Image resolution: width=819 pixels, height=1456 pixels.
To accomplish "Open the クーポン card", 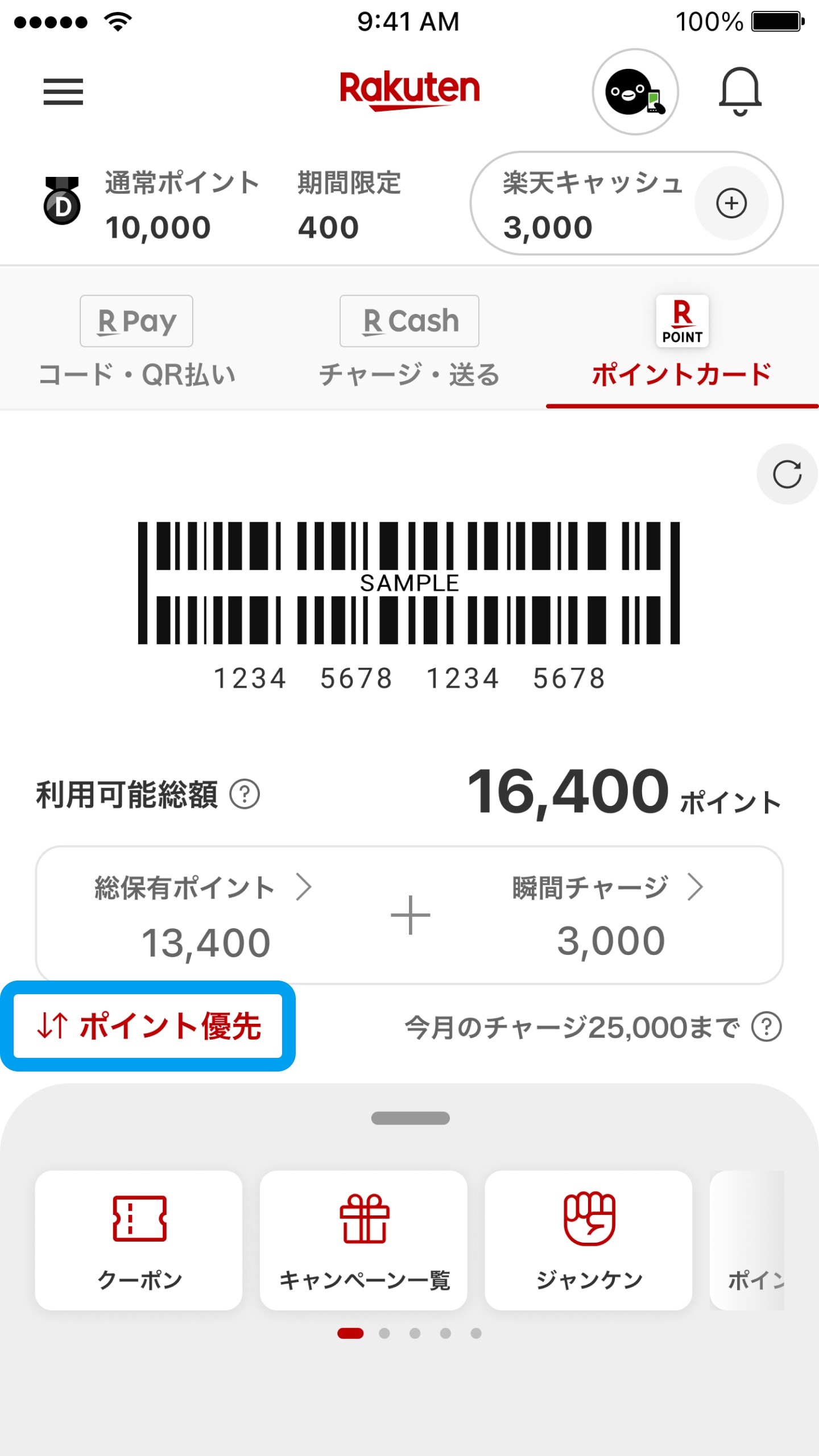I will tap(139, 1240).
